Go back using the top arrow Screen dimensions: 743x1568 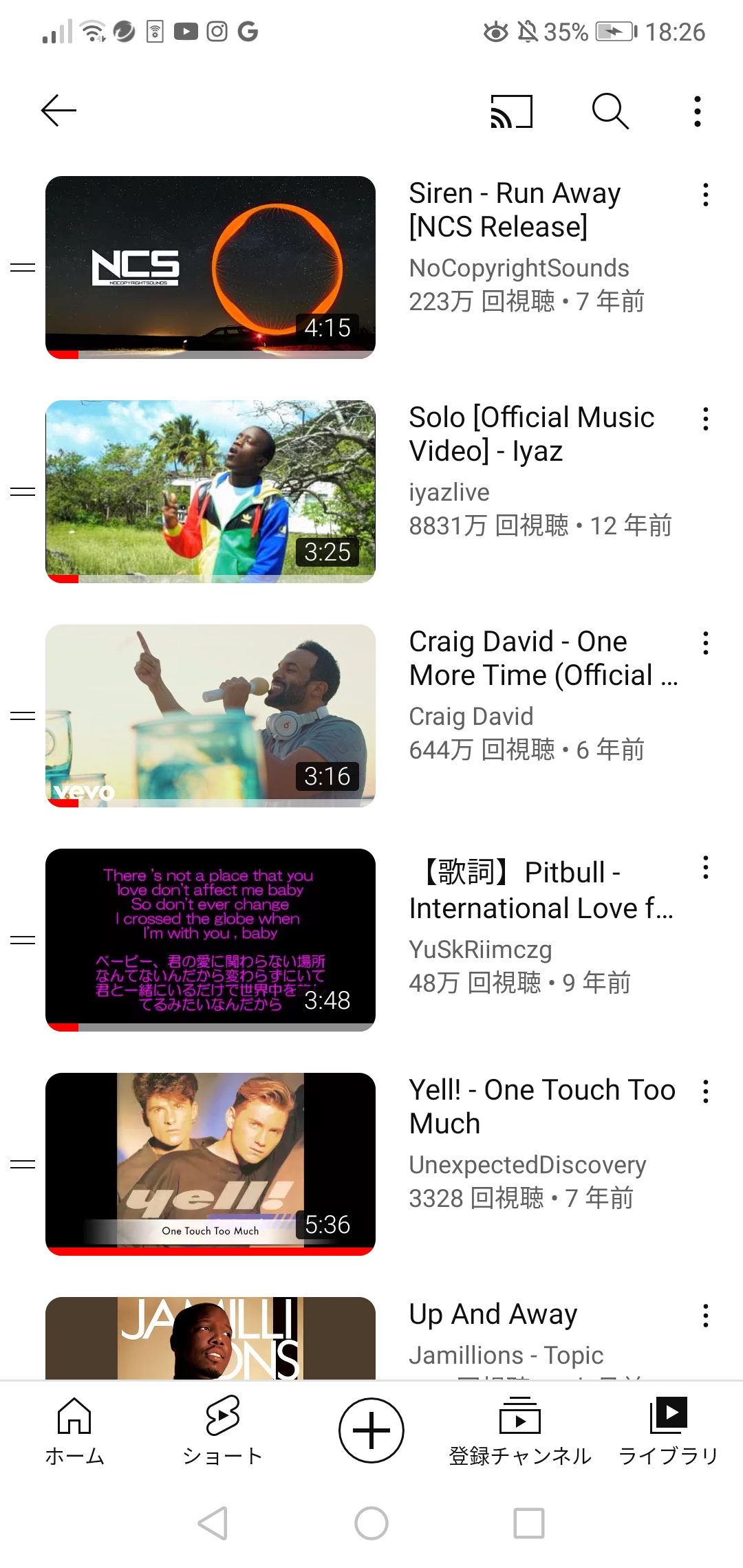(58, 111)
